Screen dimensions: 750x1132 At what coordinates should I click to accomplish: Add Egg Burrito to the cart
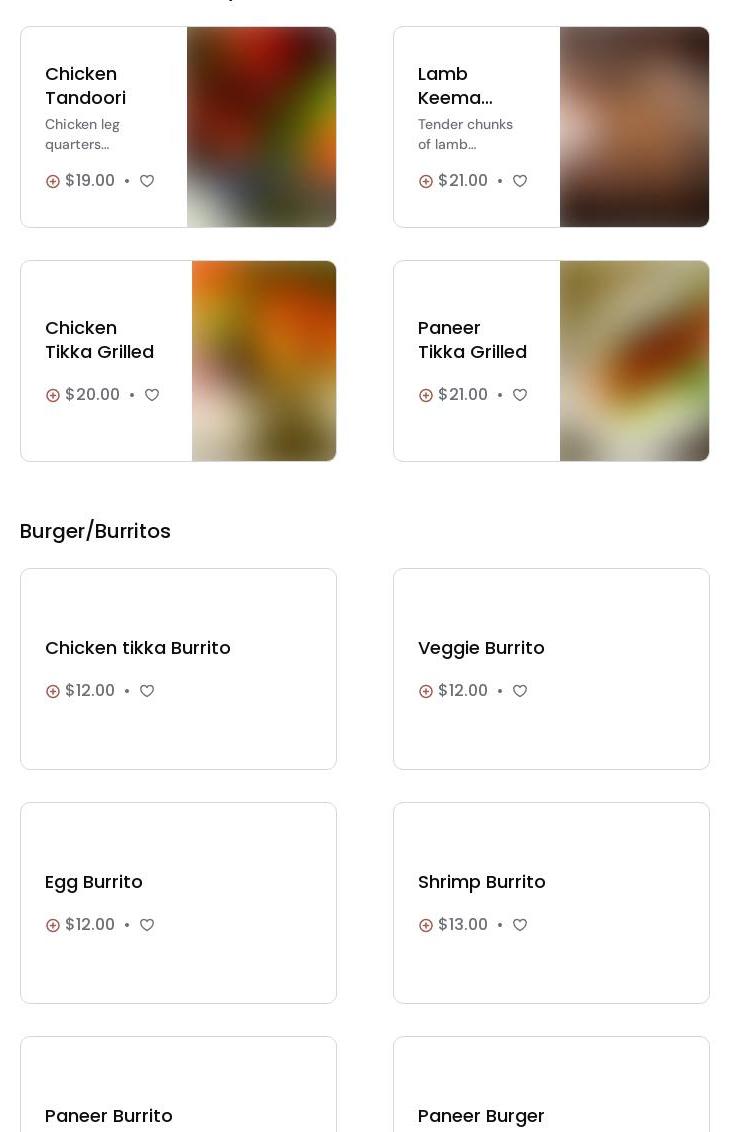(x=53, y=925)
